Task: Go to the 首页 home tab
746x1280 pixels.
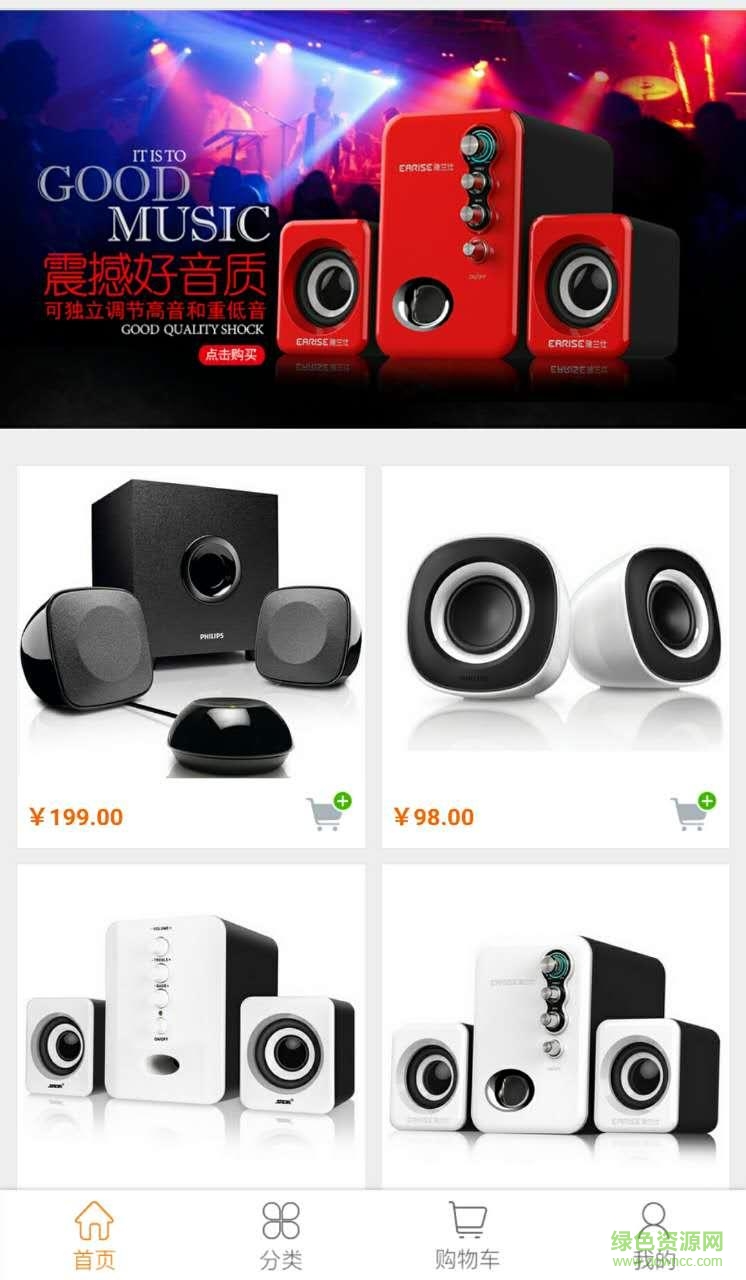Action: point(94,1236)
